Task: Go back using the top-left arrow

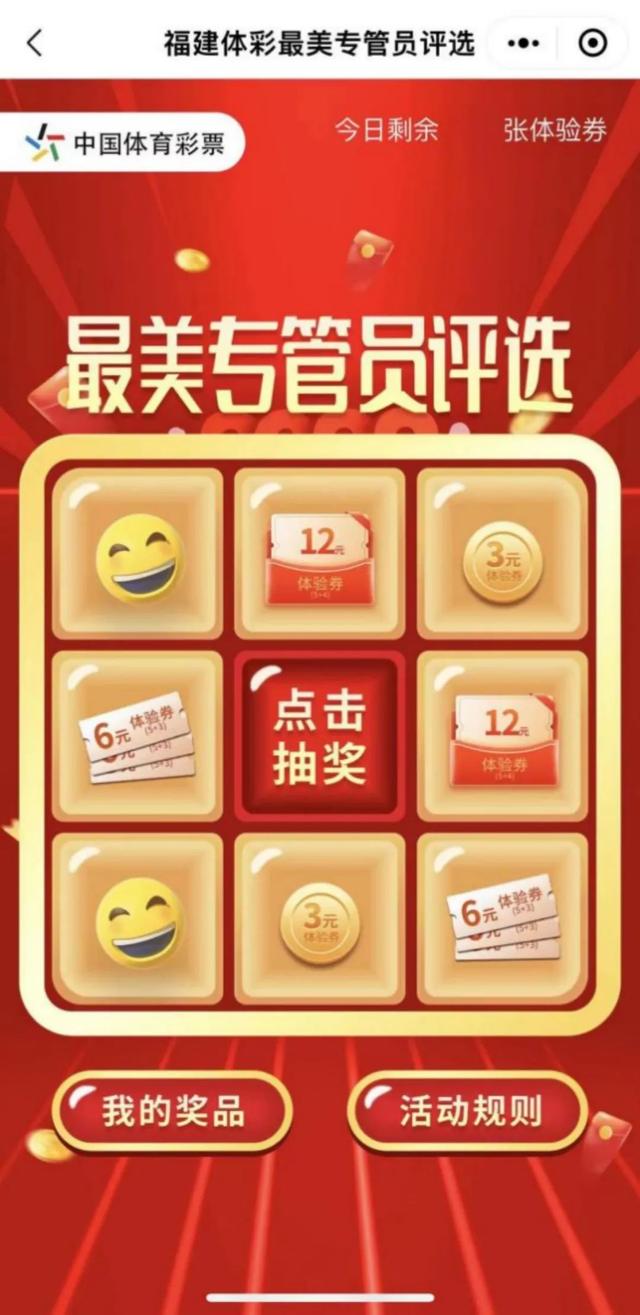Action: click(x=36, y=43)
